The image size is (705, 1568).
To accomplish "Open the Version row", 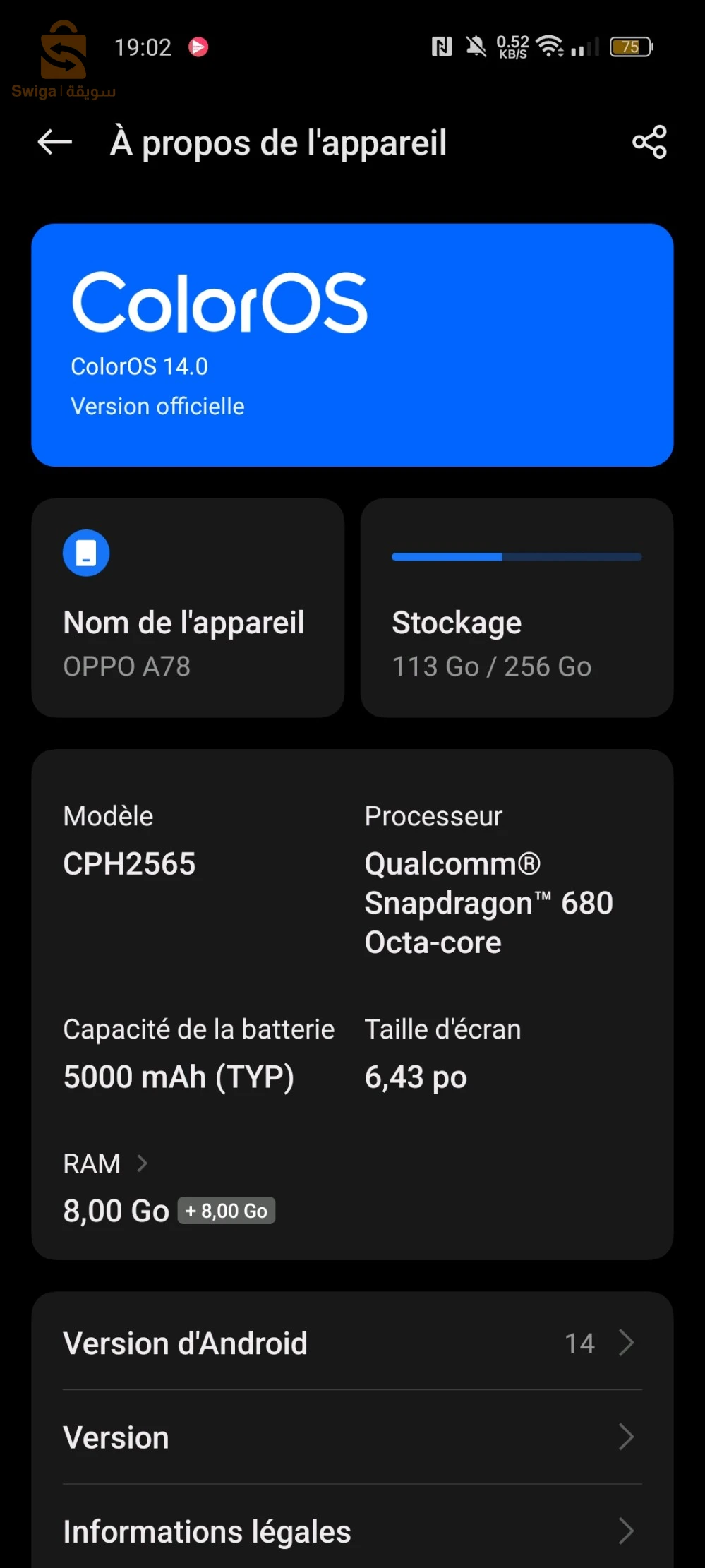I will pyautogui.click(x=352, y=1437).
